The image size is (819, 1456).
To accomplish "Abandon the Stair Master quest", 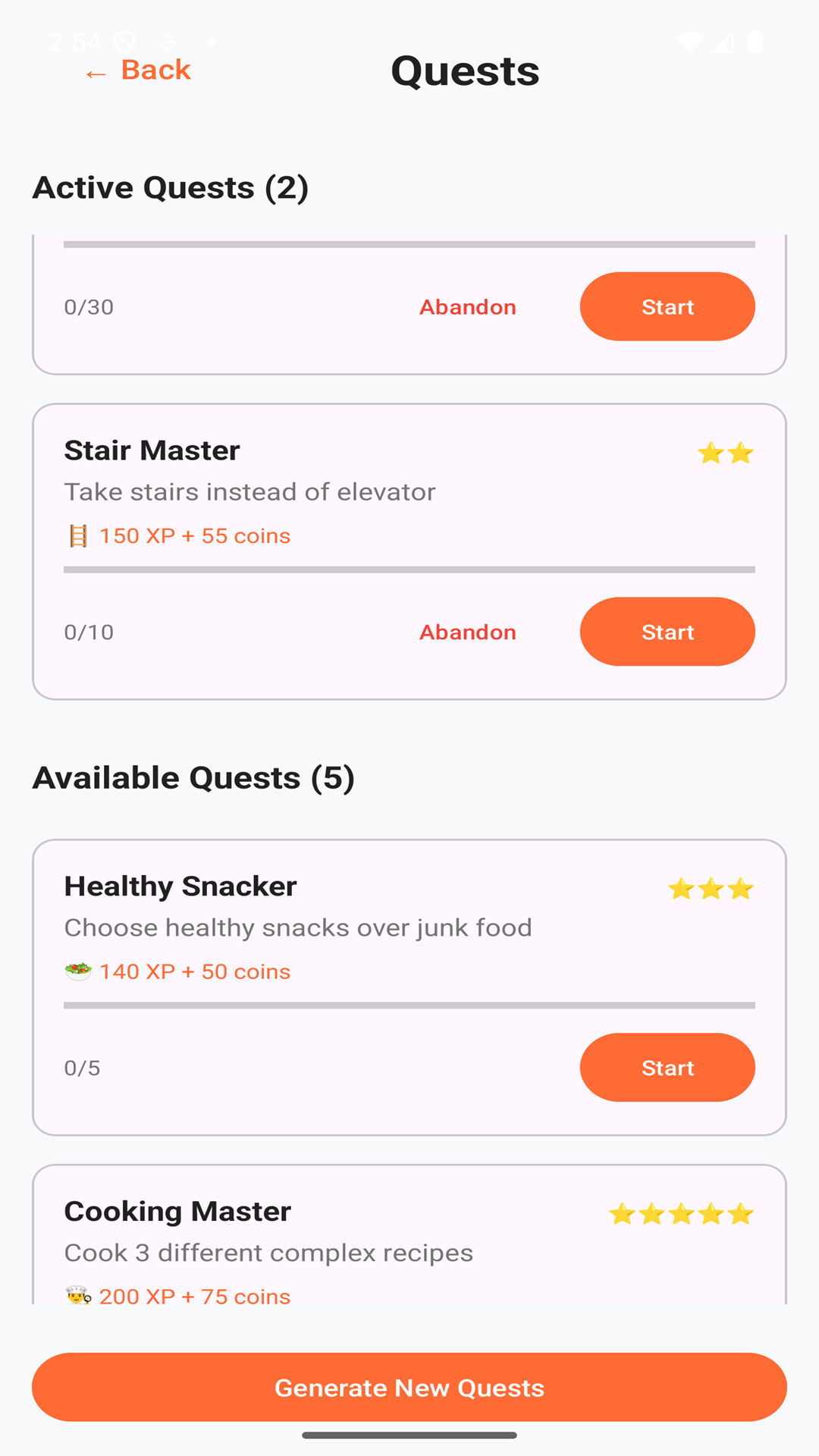I will pos(467,632).
